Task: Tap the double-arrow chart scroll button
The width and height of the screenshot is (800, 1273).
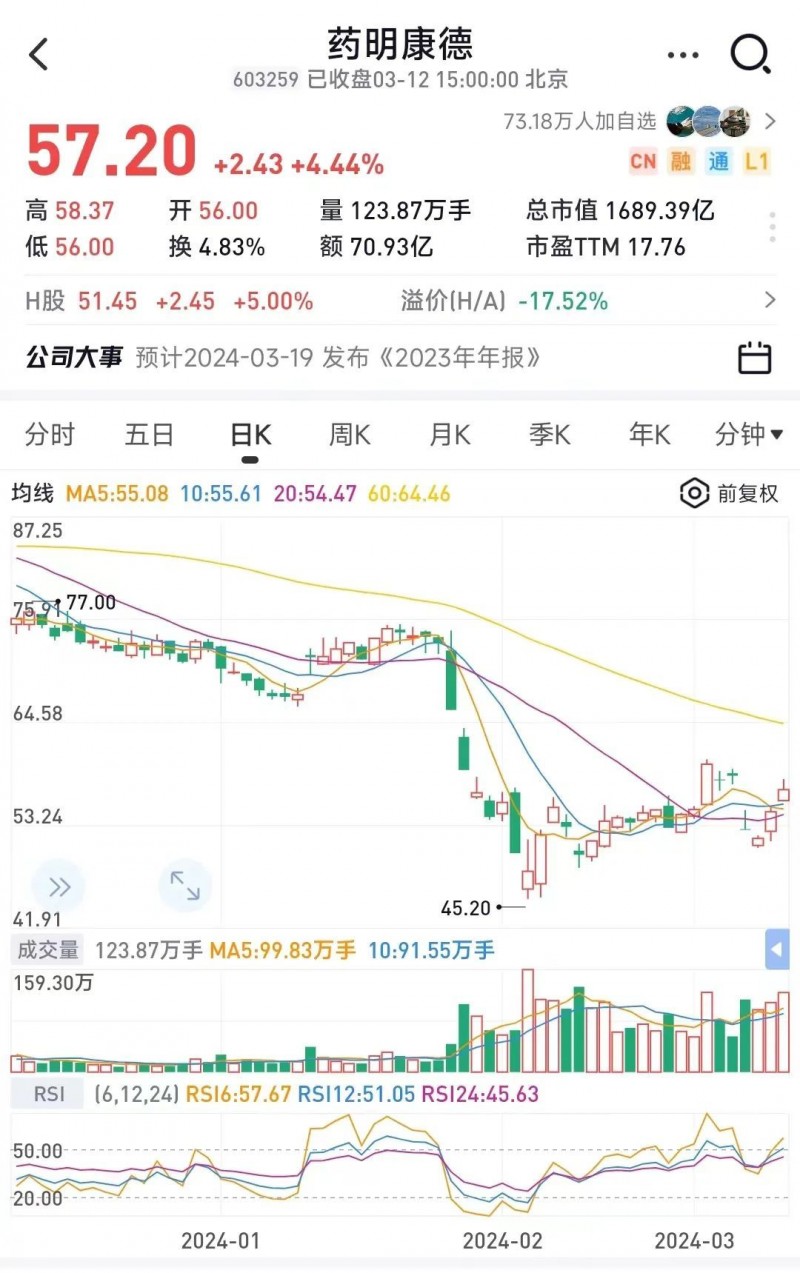Action: (x=58, y=885)
